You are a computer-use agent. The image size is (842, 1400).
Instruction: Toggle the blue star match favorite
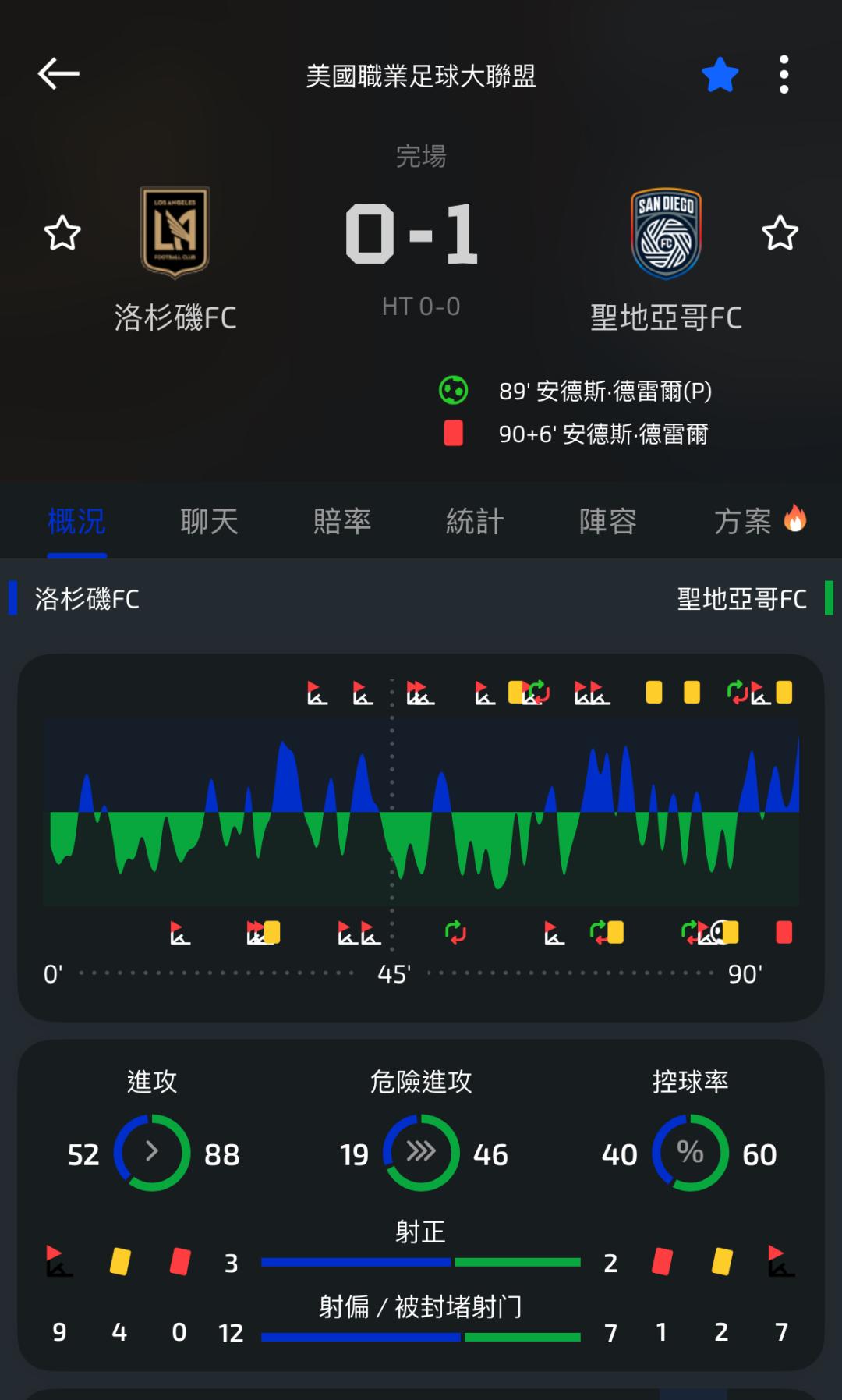[x=720, y=75]
